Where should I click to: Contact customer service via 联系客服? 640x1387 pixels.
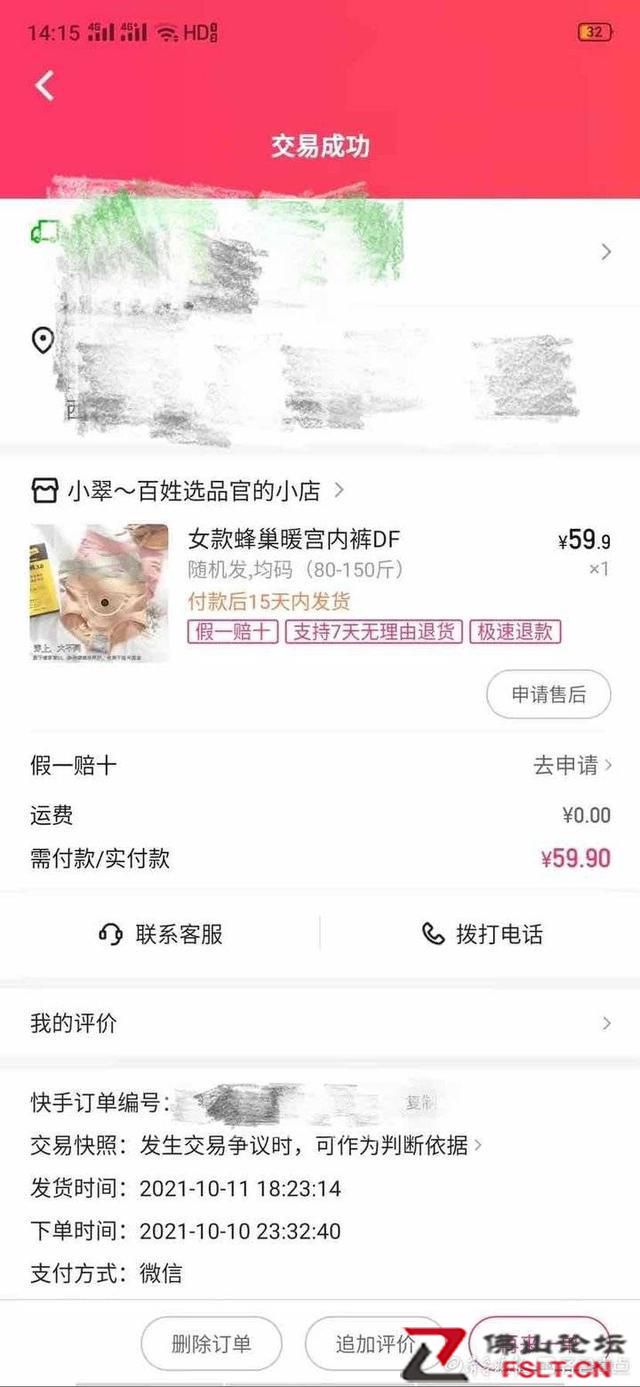point(161,934)
